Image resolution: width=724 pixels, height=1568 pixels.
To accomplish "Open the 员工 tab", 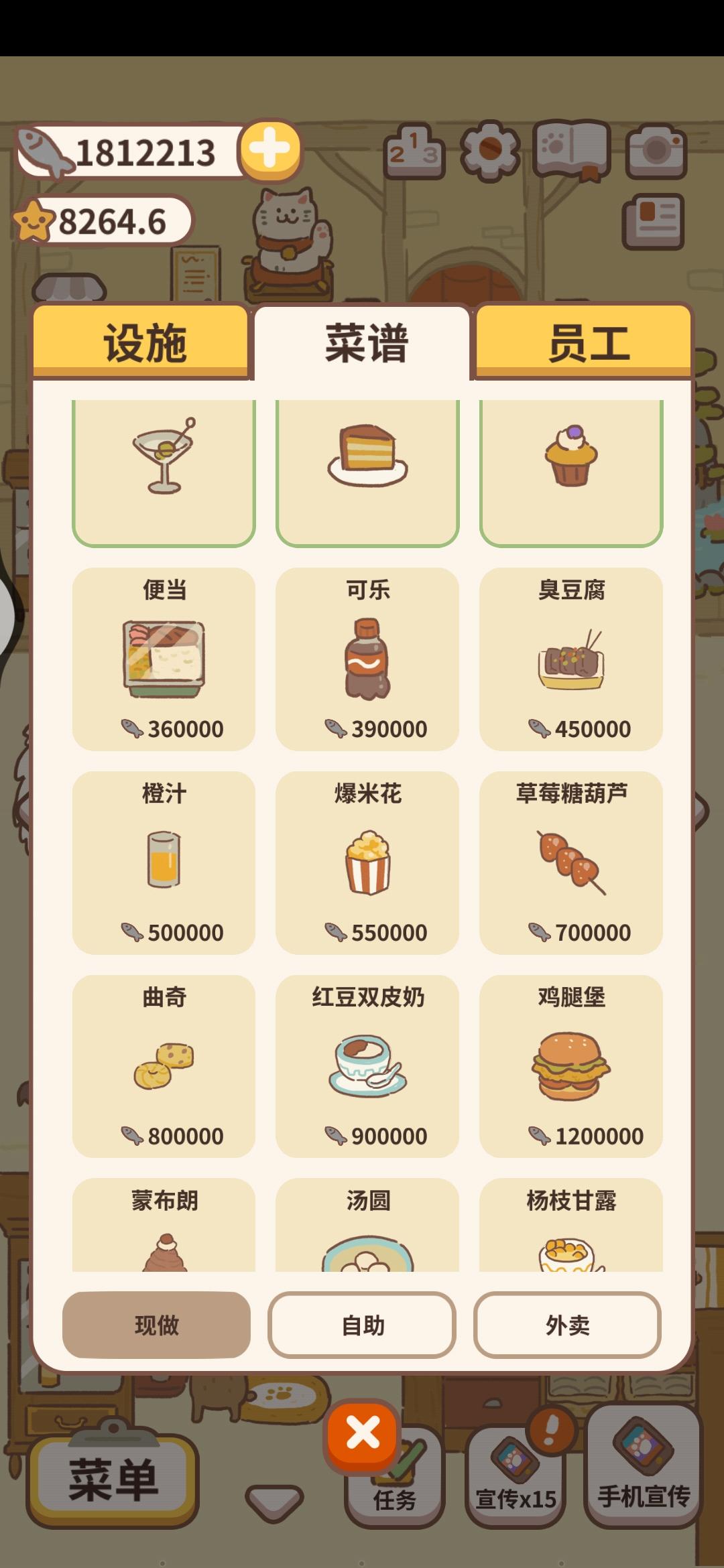I will pyautogui.click(x=584, y=342).
